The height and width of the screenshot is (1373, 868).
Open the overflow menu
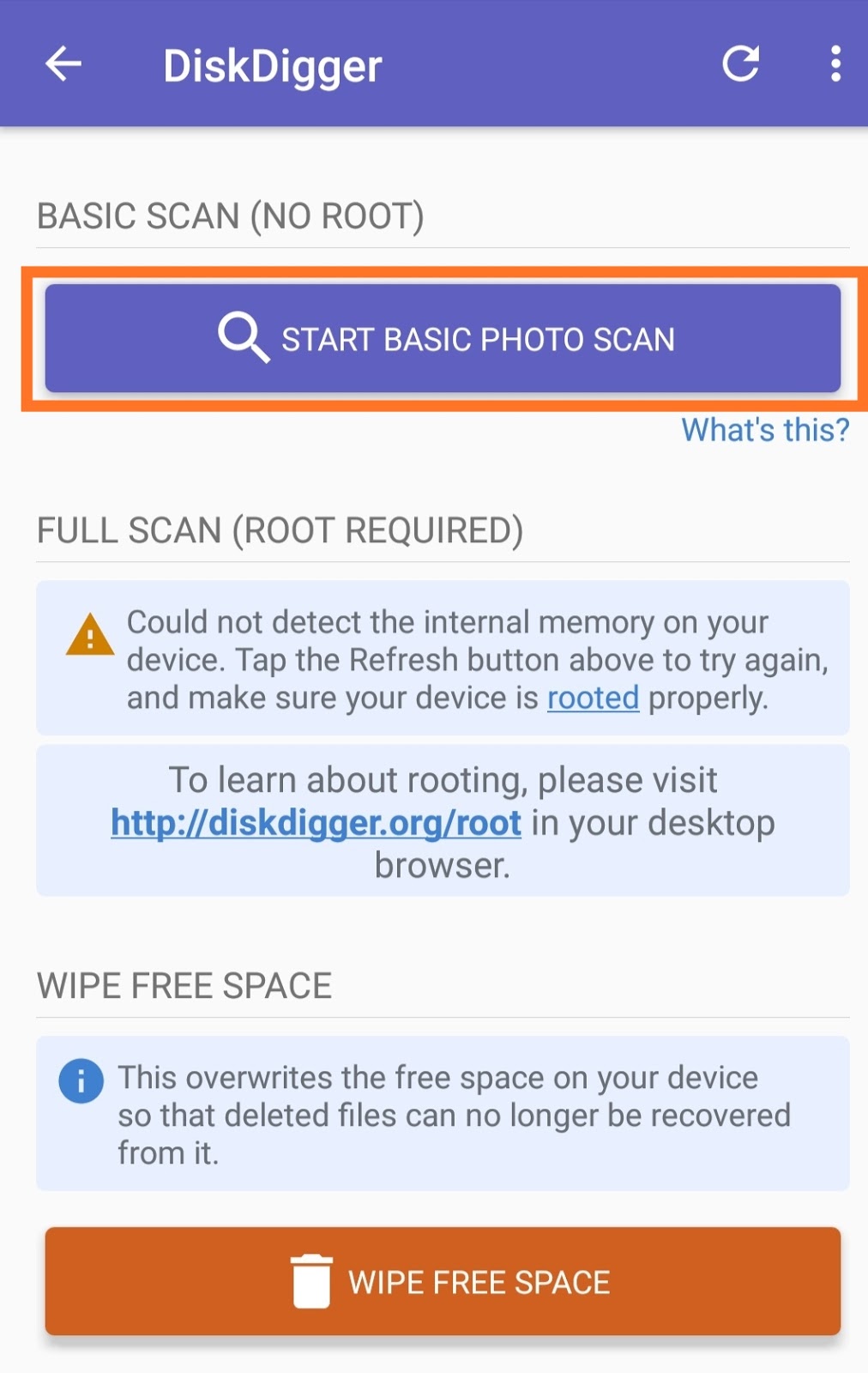(x=835, y=64)
